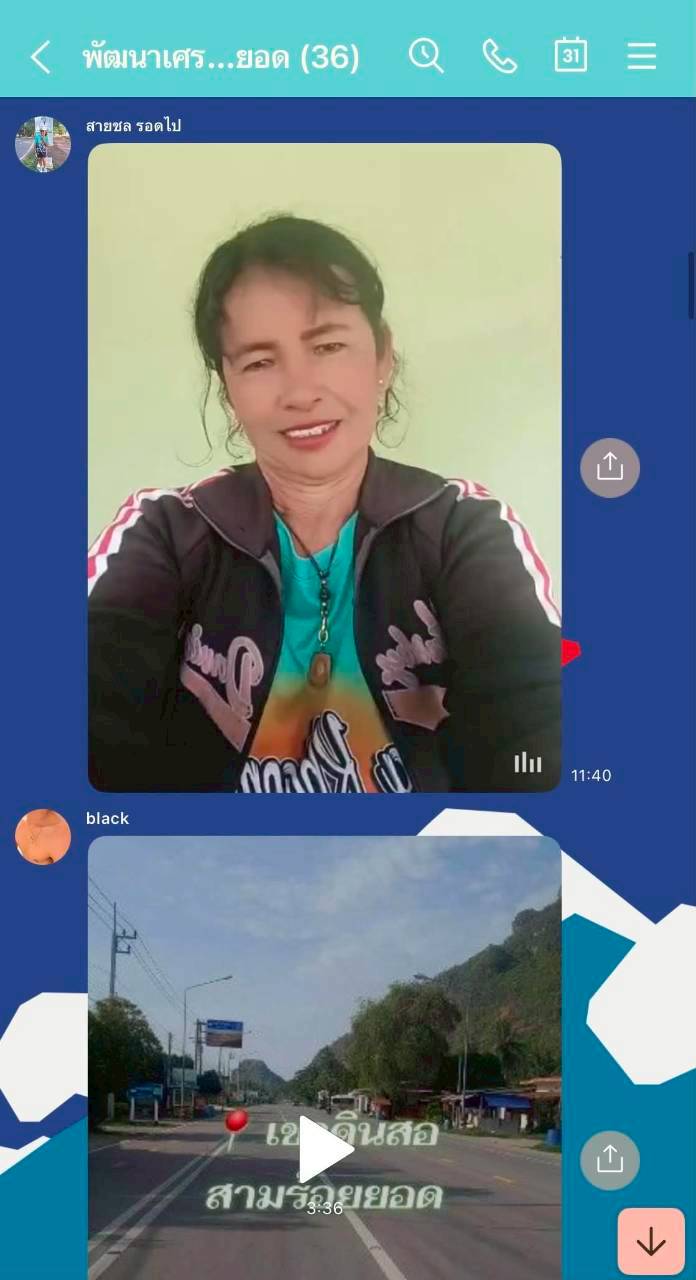696x1280 pixels.
Task: Open the chat menu
Action: click(642, 56)
